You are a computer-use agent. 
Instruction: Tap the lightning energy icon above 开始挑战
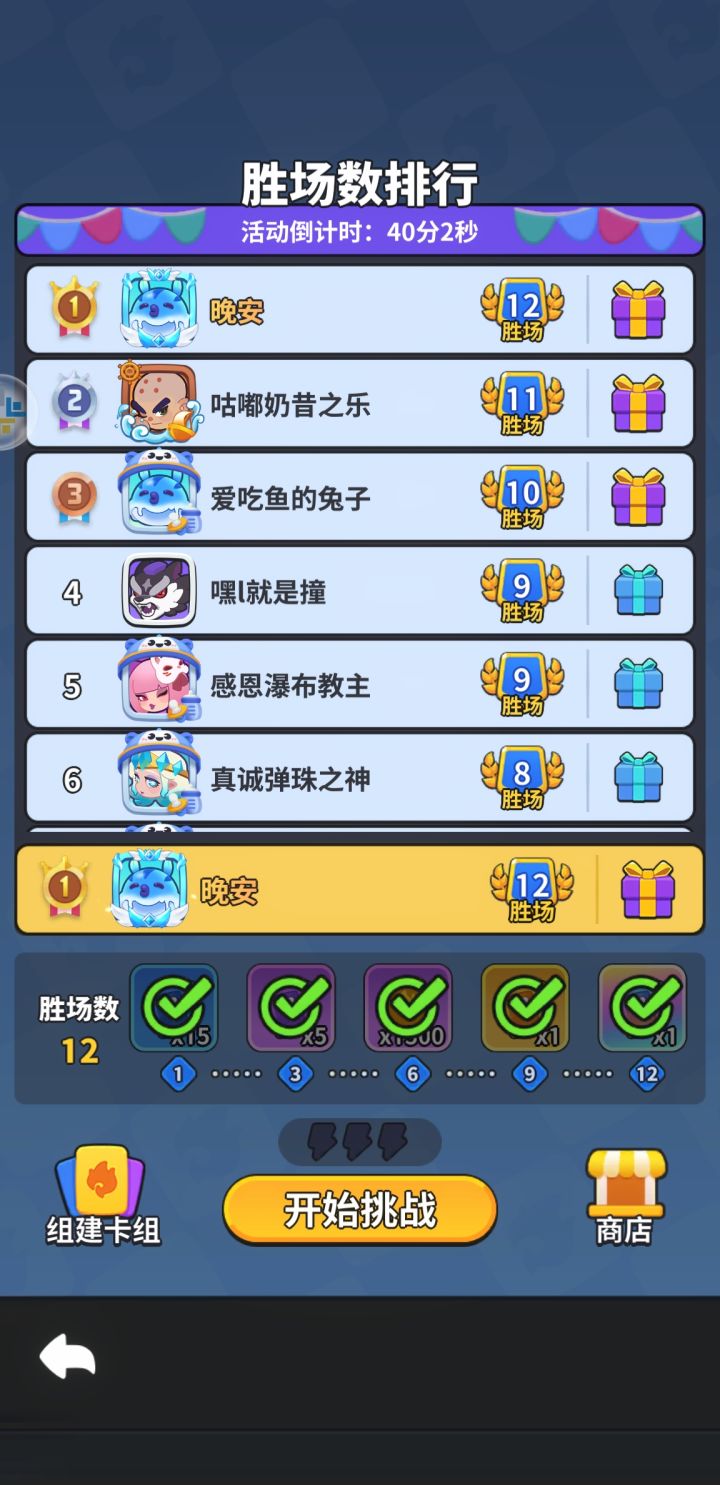coord(360,1140)
